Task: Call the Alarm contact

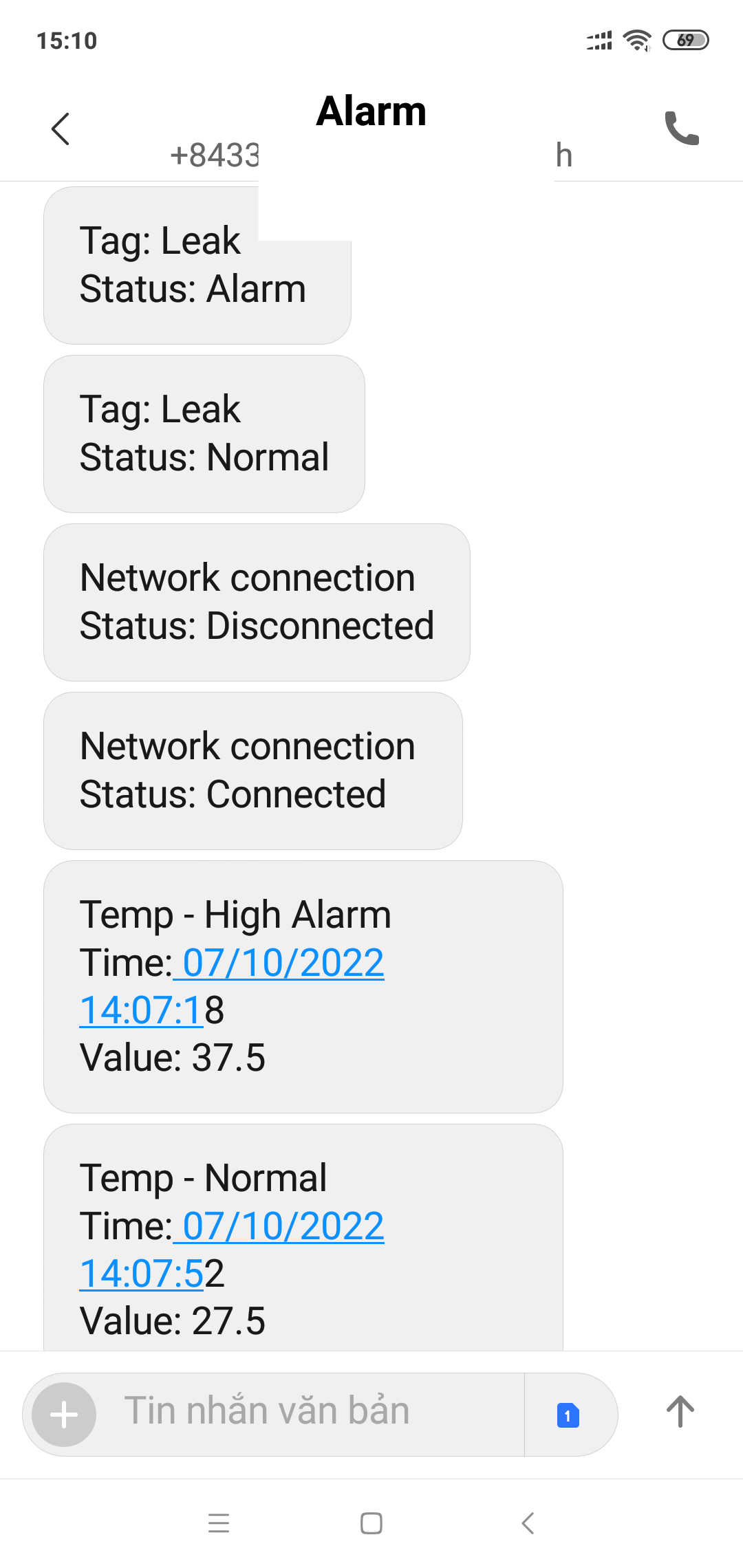Action: point(681,129)
